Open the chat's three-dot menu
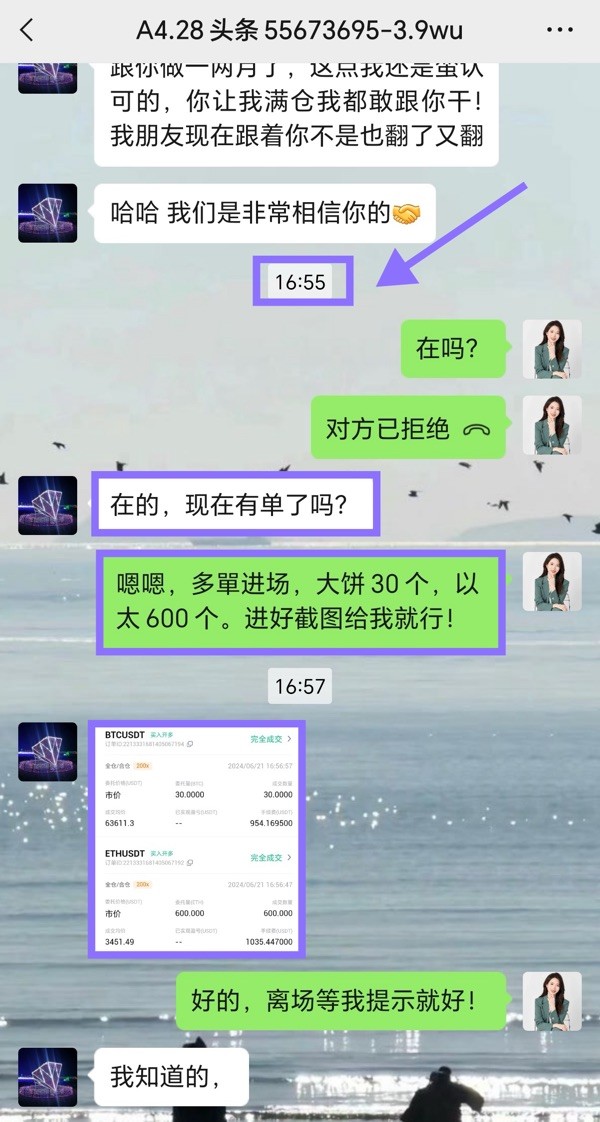 pyautogui.click(x=560, y=30)
